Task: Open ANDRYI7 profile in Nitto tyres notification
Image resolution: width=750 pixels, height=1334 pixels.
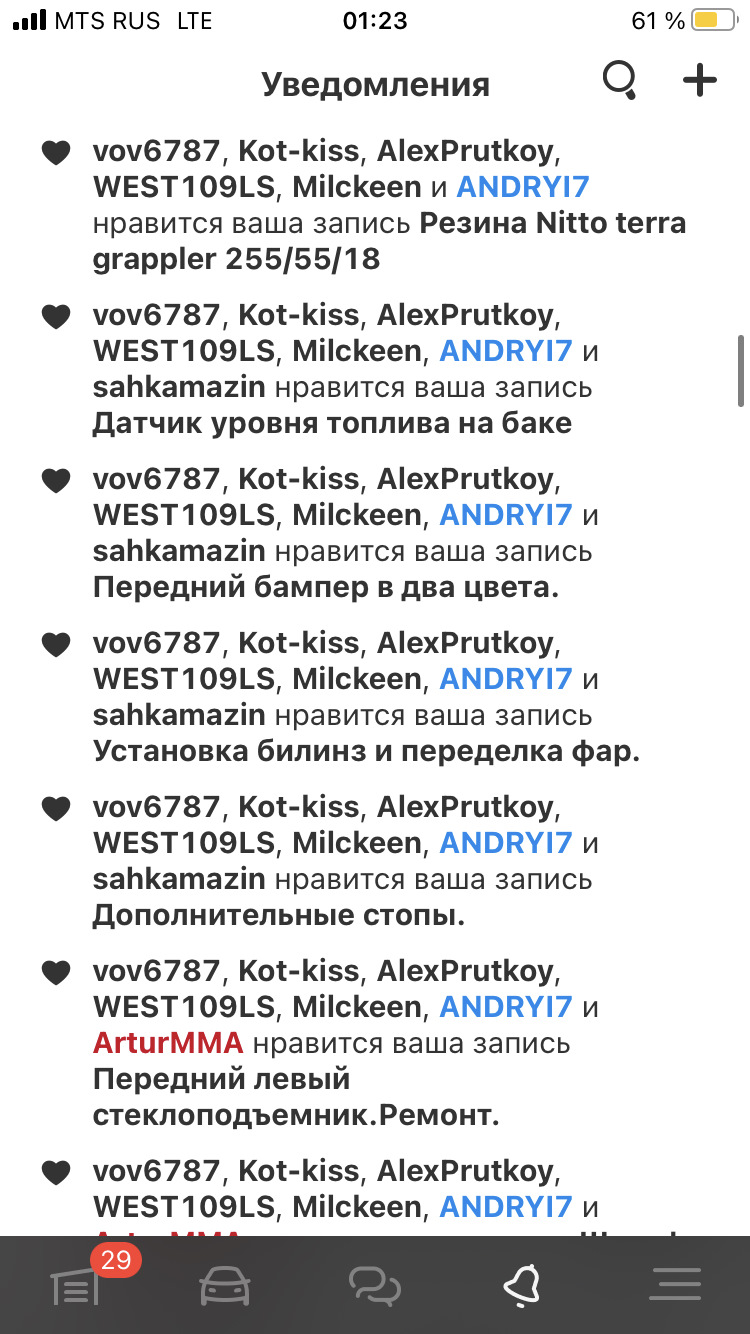Action: tap(523, 187)
